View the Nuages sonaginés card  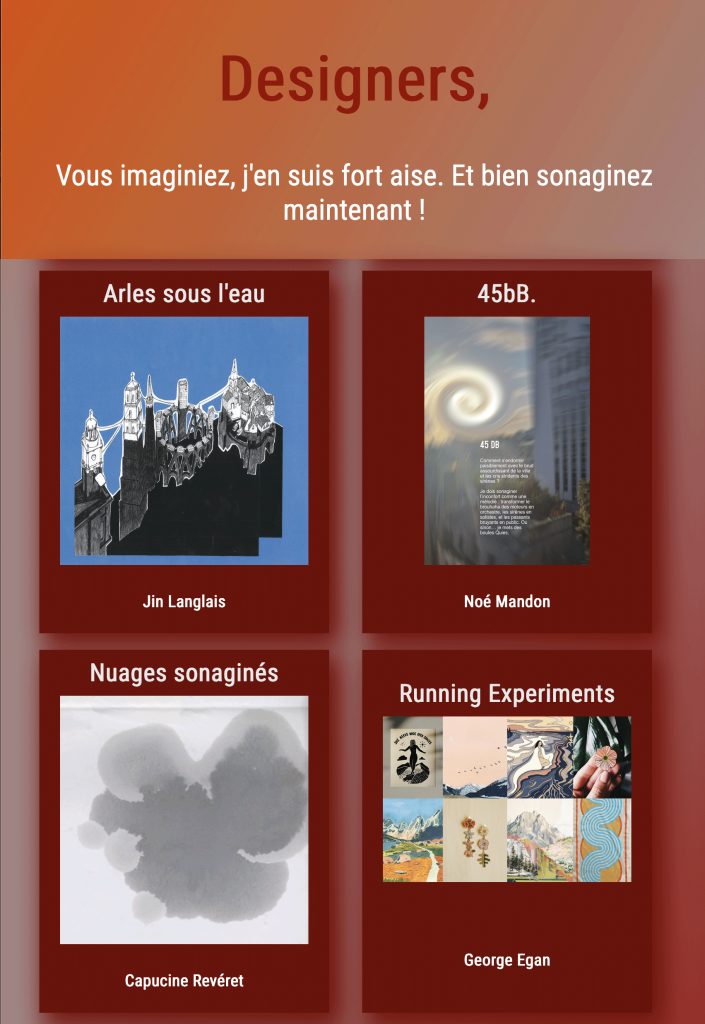click(184, 820)
